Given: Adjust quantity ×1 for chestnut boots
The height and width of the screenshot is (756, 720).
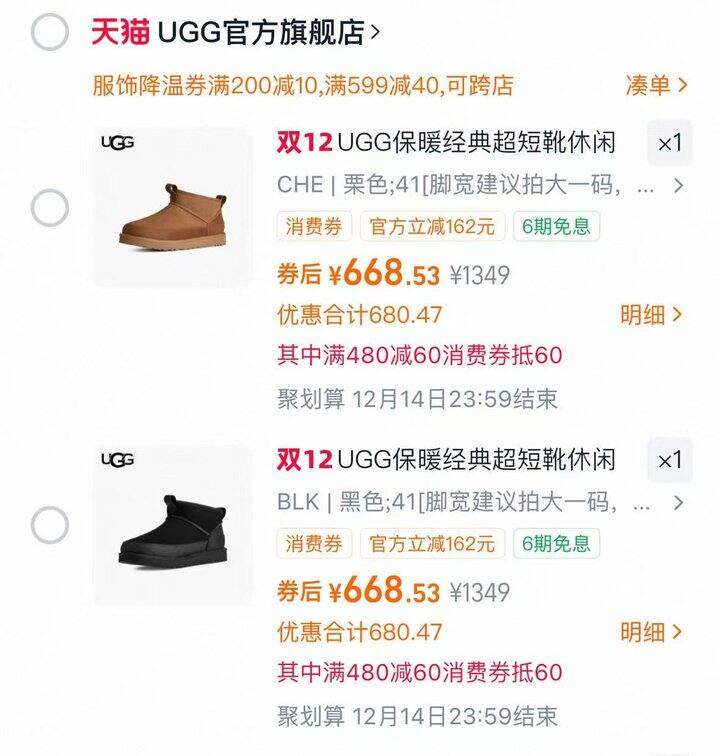Looking at the screenshot, I should (x=669, y=143).
